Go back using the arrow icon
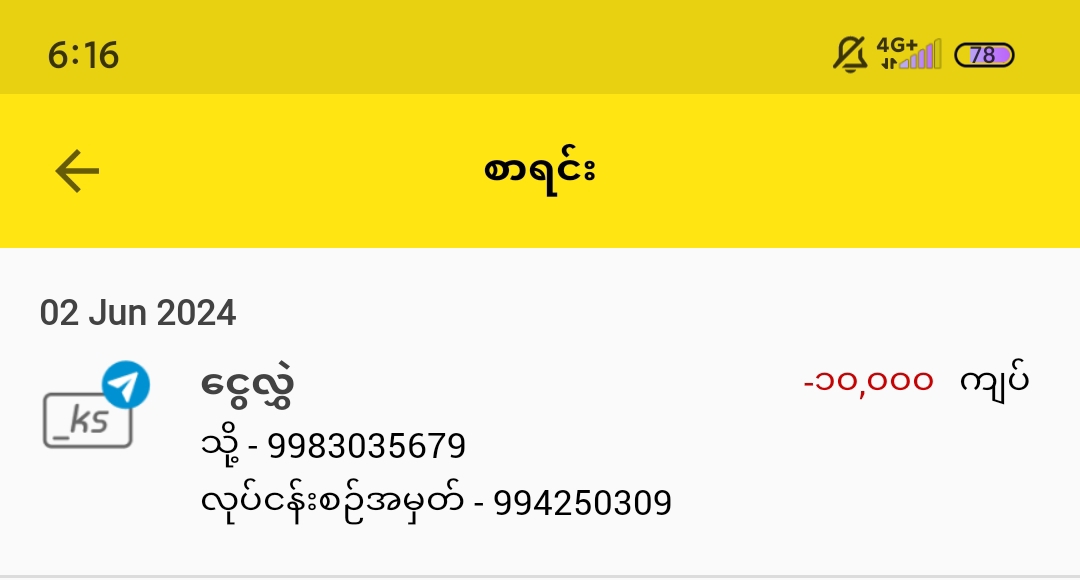This screenshot has width=1080, height=580. coord(77,171)
